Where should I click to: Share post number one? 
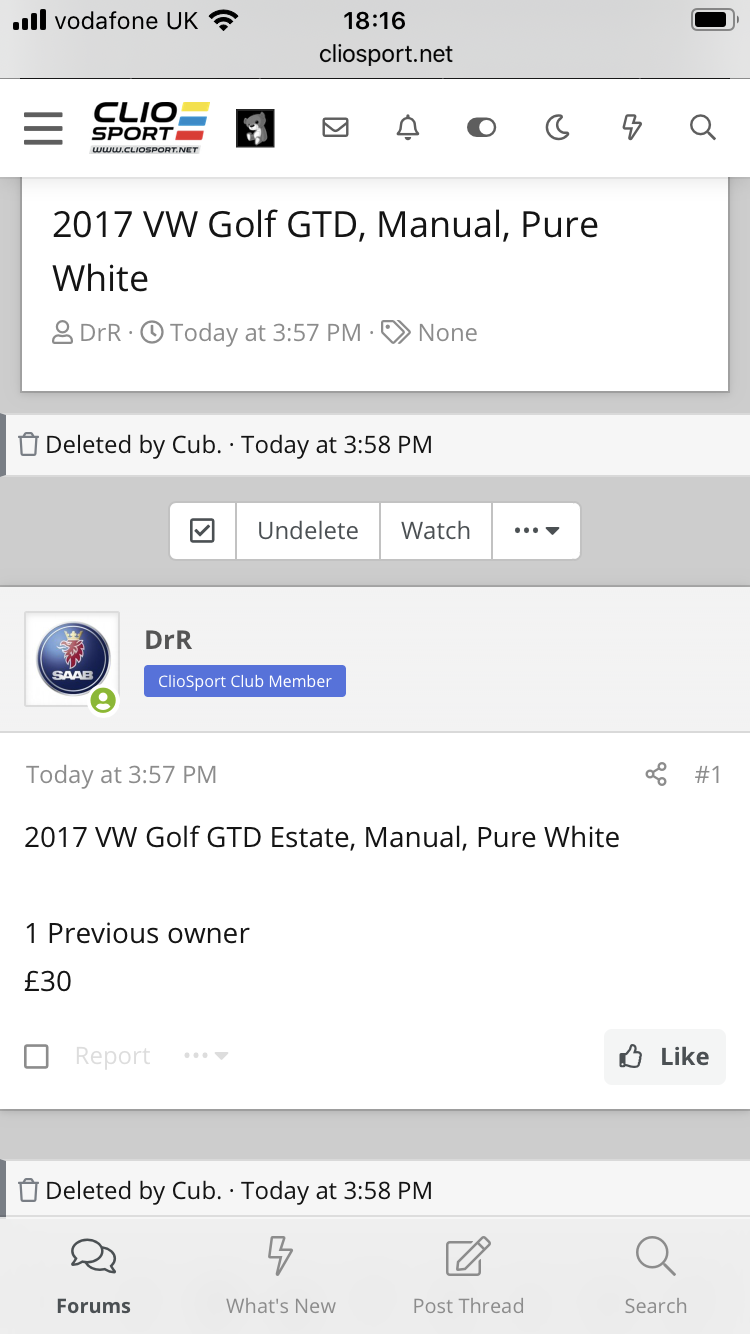click(x=656, y=775)
